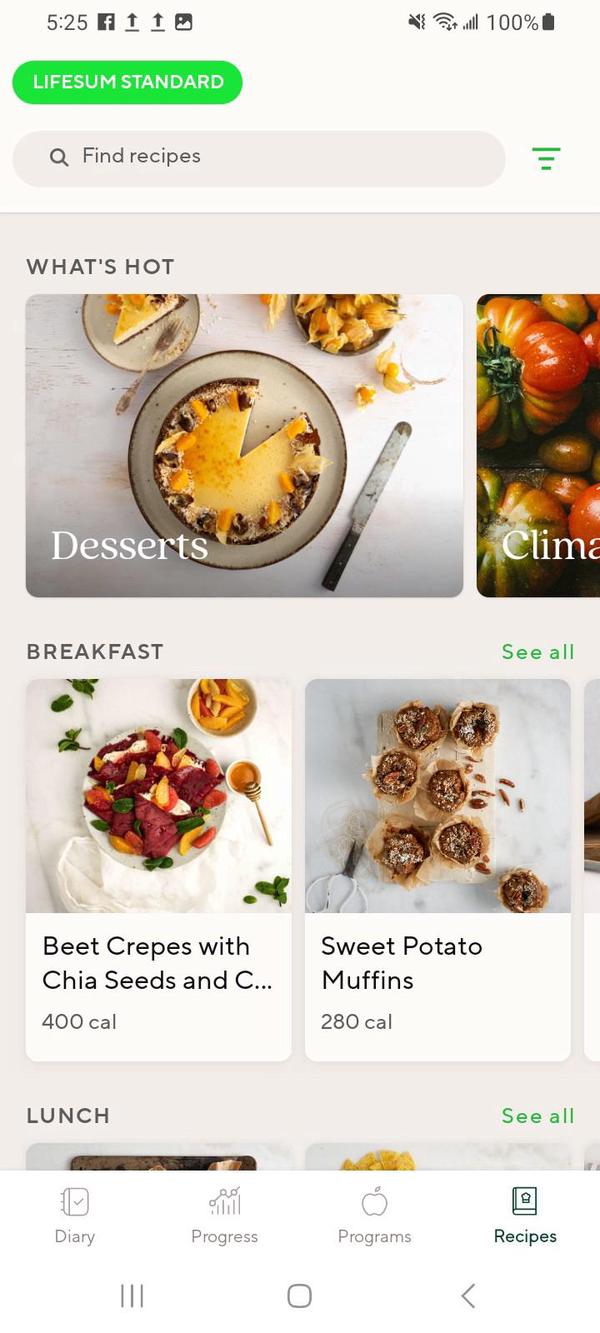Open the Desserts collection card
The image size is (600, 1333).
click(244, 445)
